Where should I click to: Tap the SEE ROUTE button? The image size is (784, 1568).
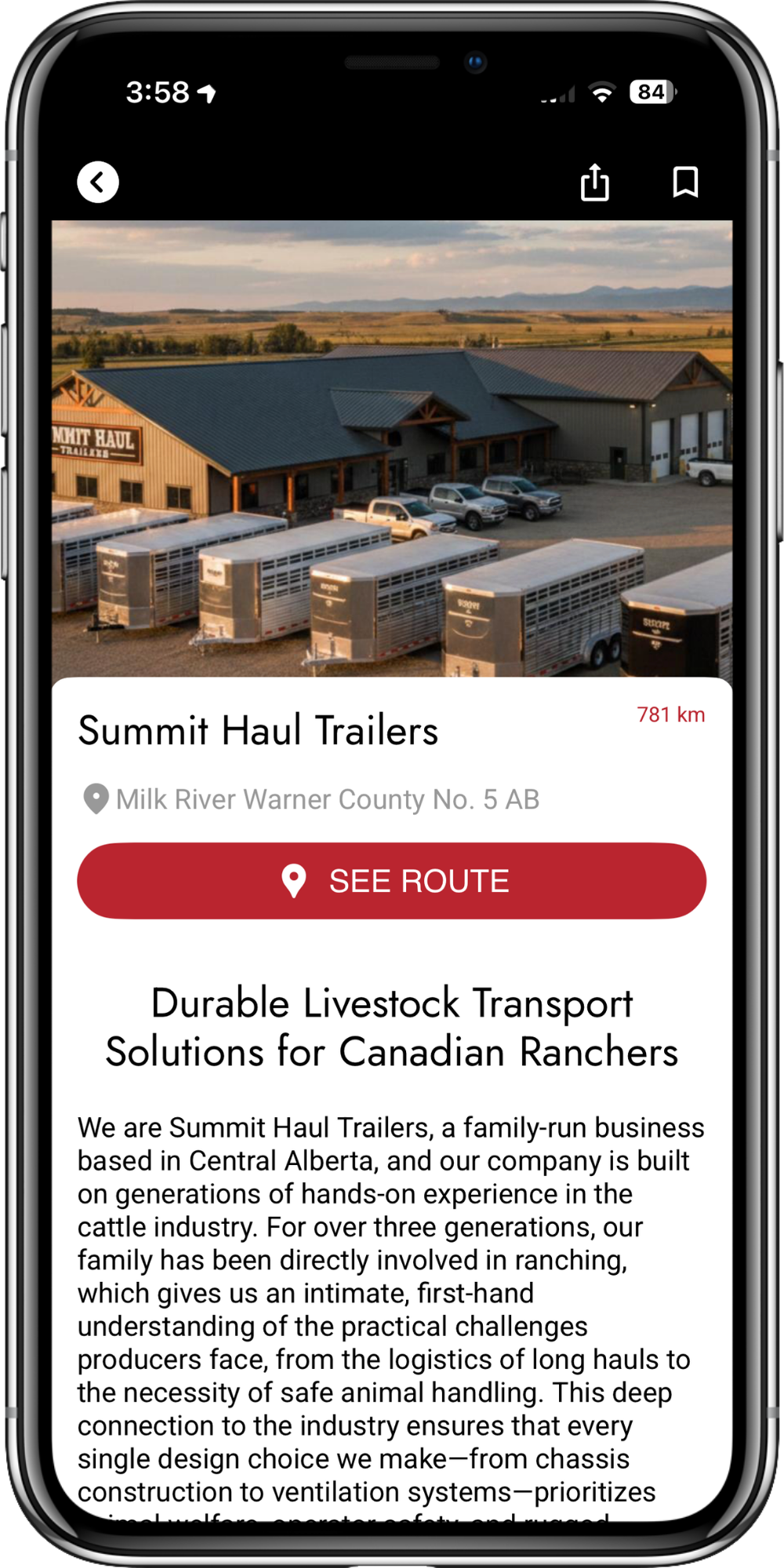pos(392,881)
